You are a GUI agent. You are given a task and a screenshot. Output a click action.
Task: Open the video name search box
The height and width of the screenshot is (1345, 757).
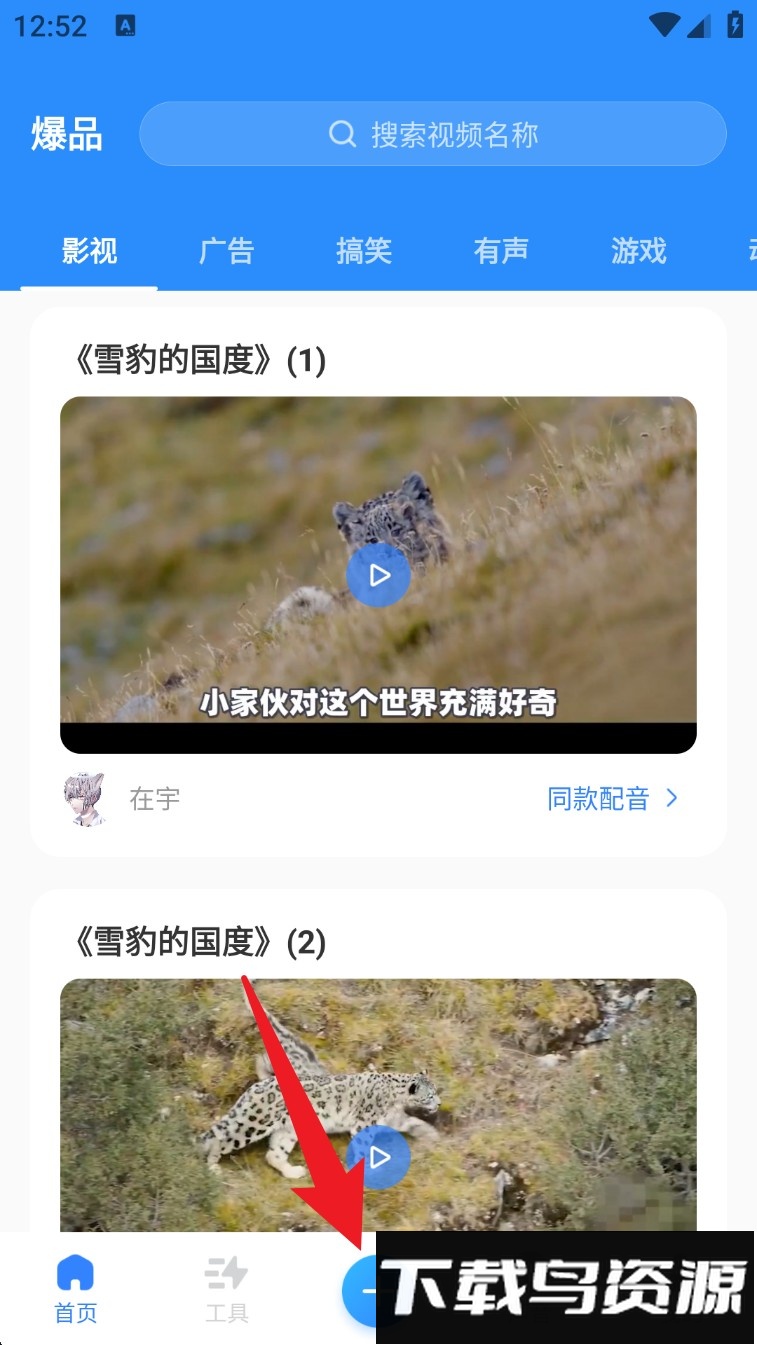(x=432, y=134)
